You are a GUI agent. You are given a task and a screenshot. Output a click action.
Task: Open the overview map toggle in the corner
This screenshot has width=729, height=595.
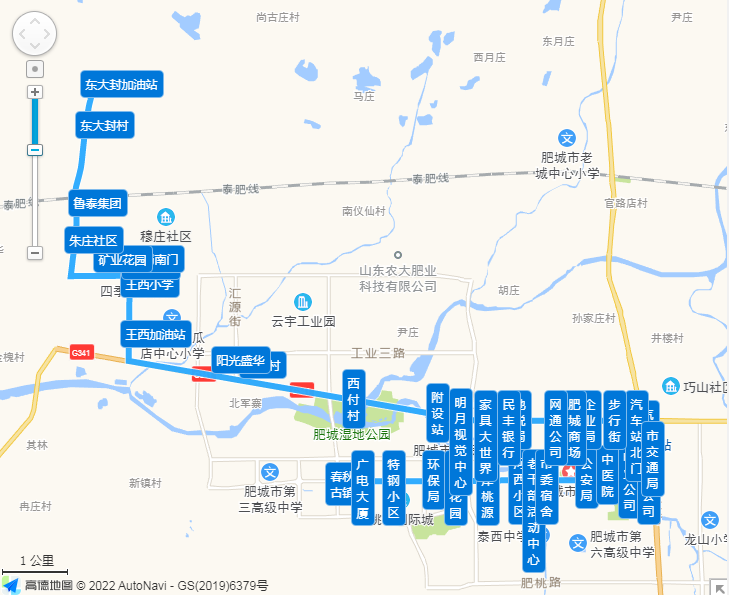[x=718, y=586]
